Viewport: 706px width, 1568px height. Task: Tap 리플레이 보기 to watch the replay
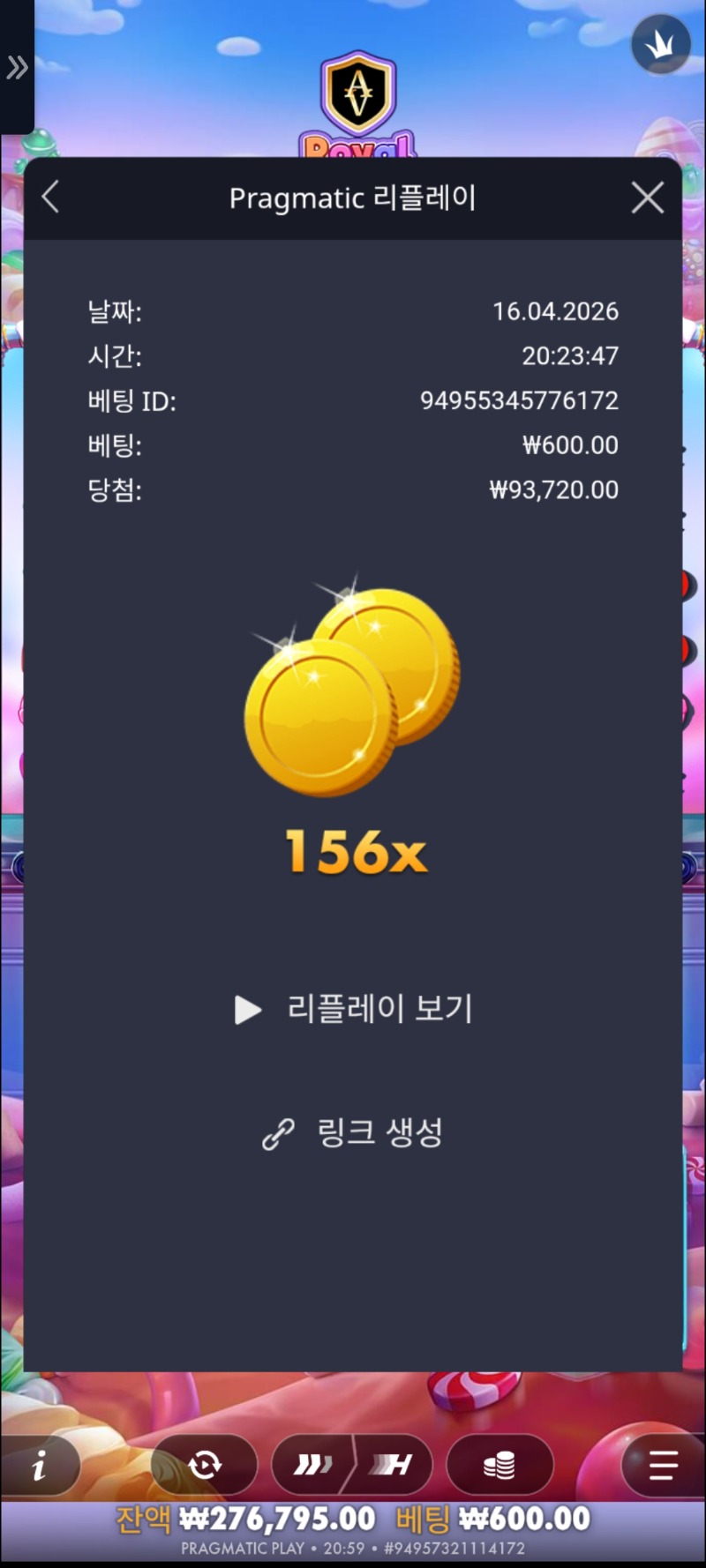click(x=354, y=1009)
